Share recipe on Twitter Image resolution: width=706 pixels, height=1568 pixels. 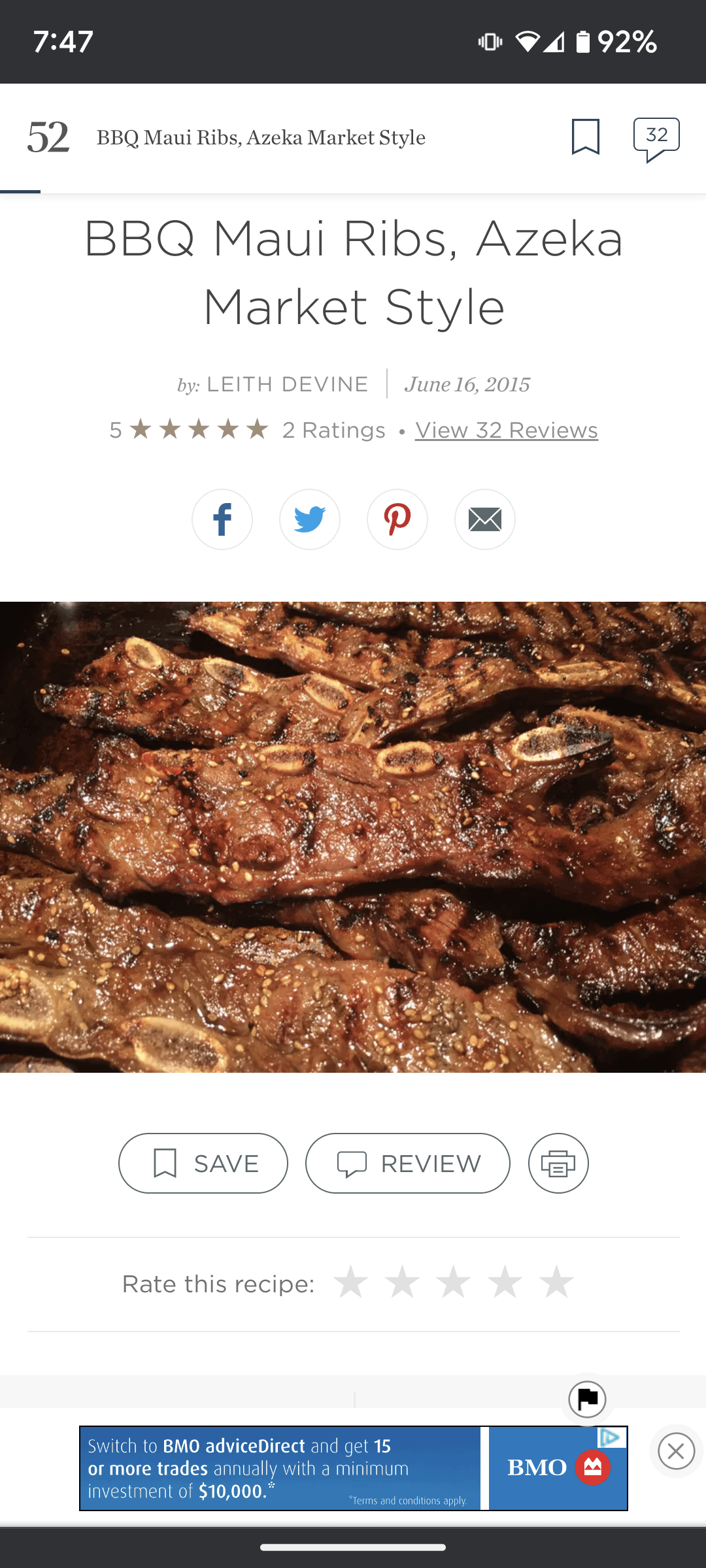tap(310, 519)
